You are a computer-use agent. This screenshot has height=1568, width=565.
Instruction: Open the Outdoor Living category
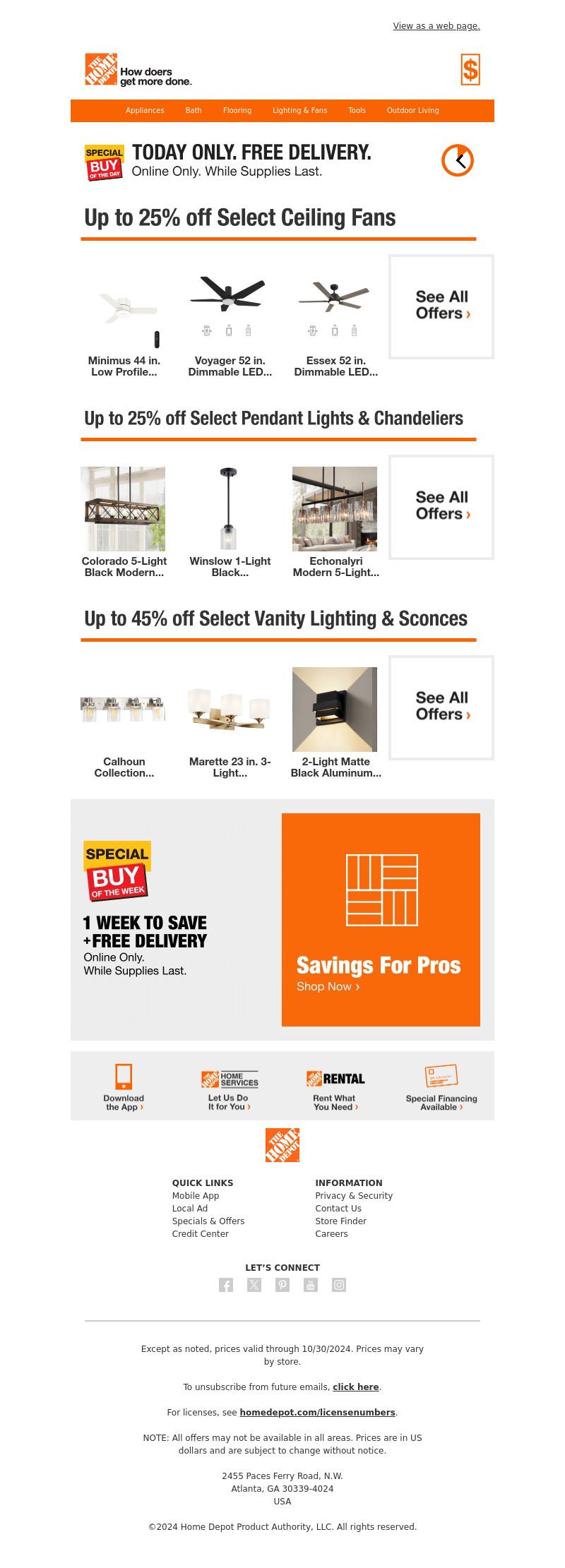pyautogui.click(x=412, y=110)
